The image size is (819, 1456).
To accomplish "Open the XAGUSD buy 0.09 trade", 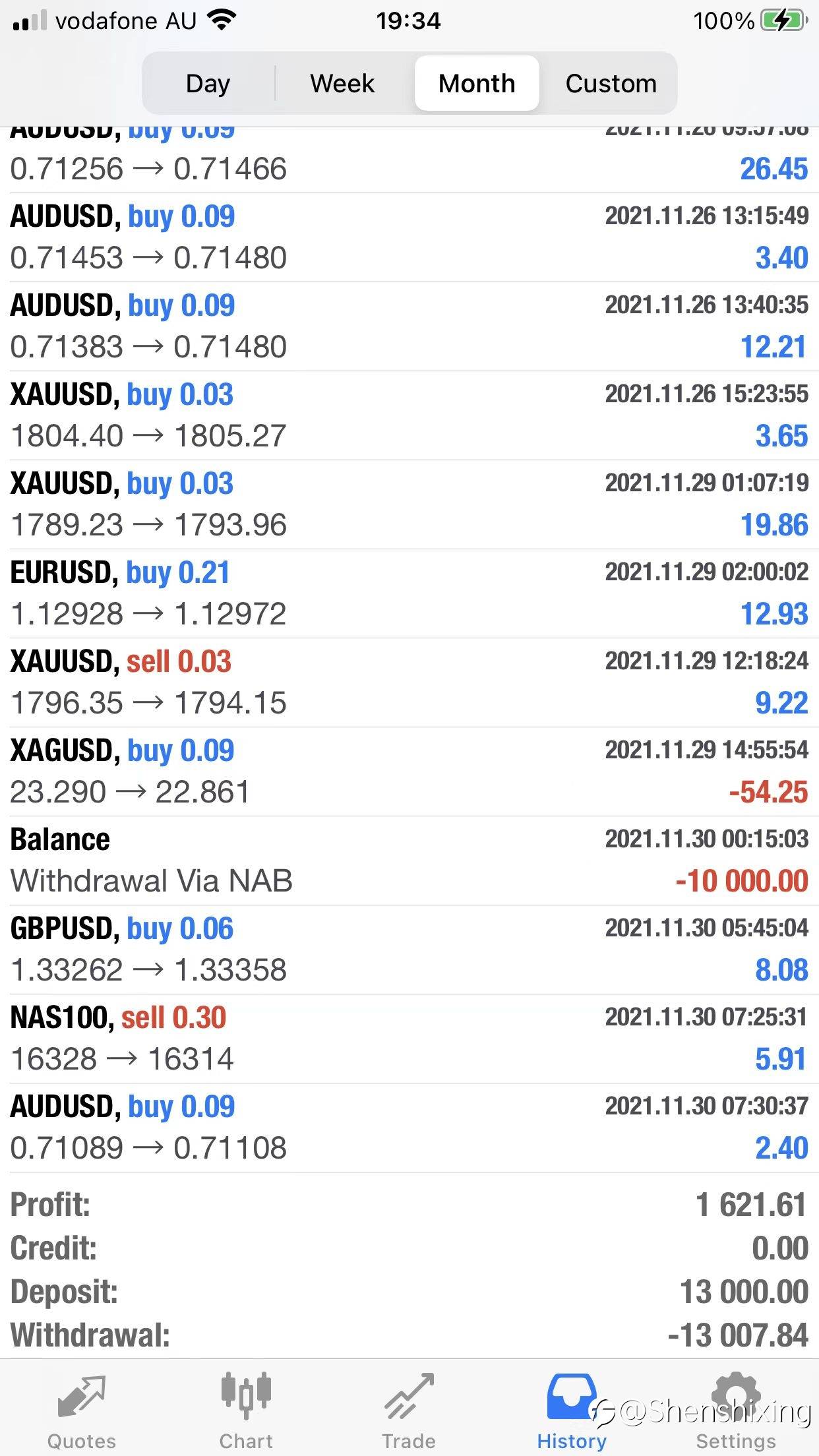I will 409,772.
